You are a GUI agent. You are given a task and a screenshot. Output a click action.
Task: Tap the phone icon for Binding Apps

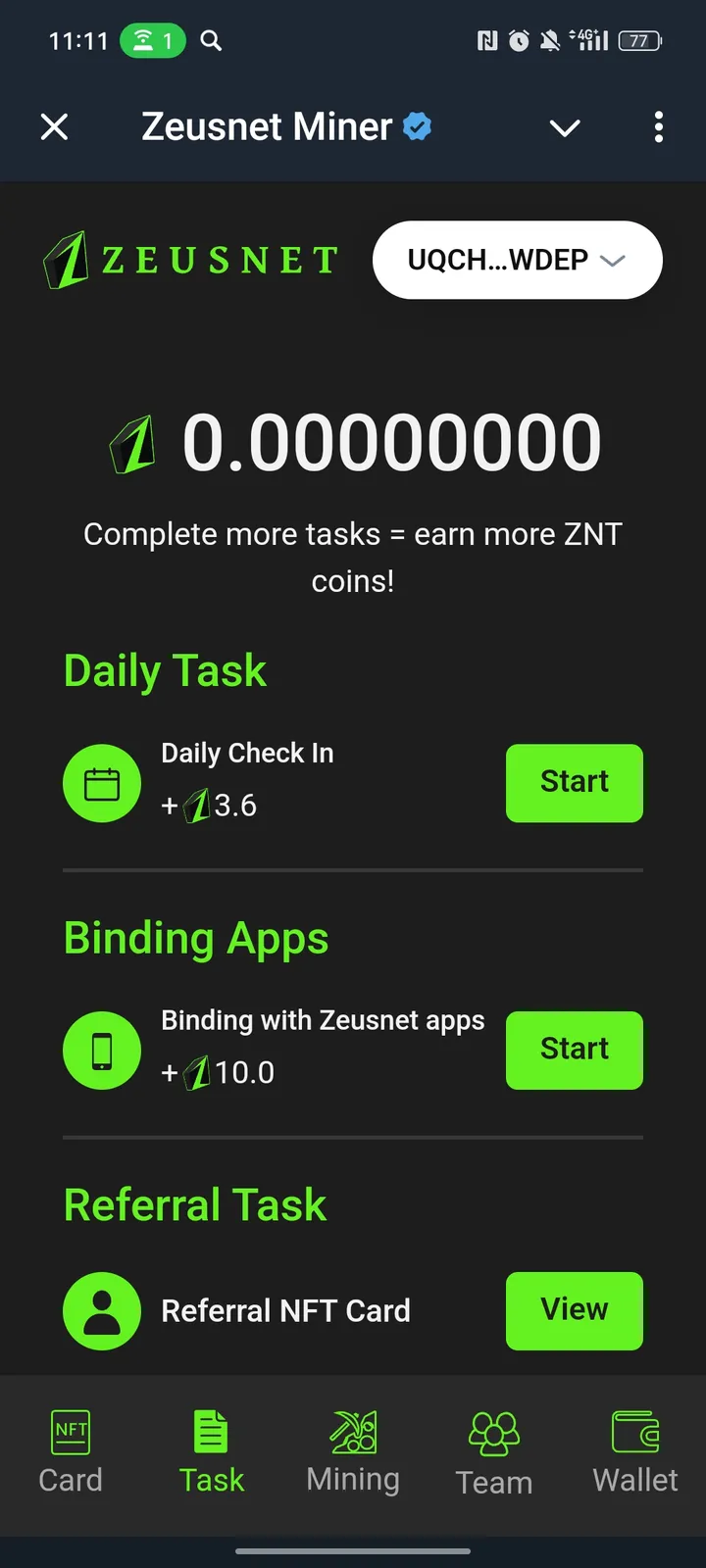click(102, 1050)
